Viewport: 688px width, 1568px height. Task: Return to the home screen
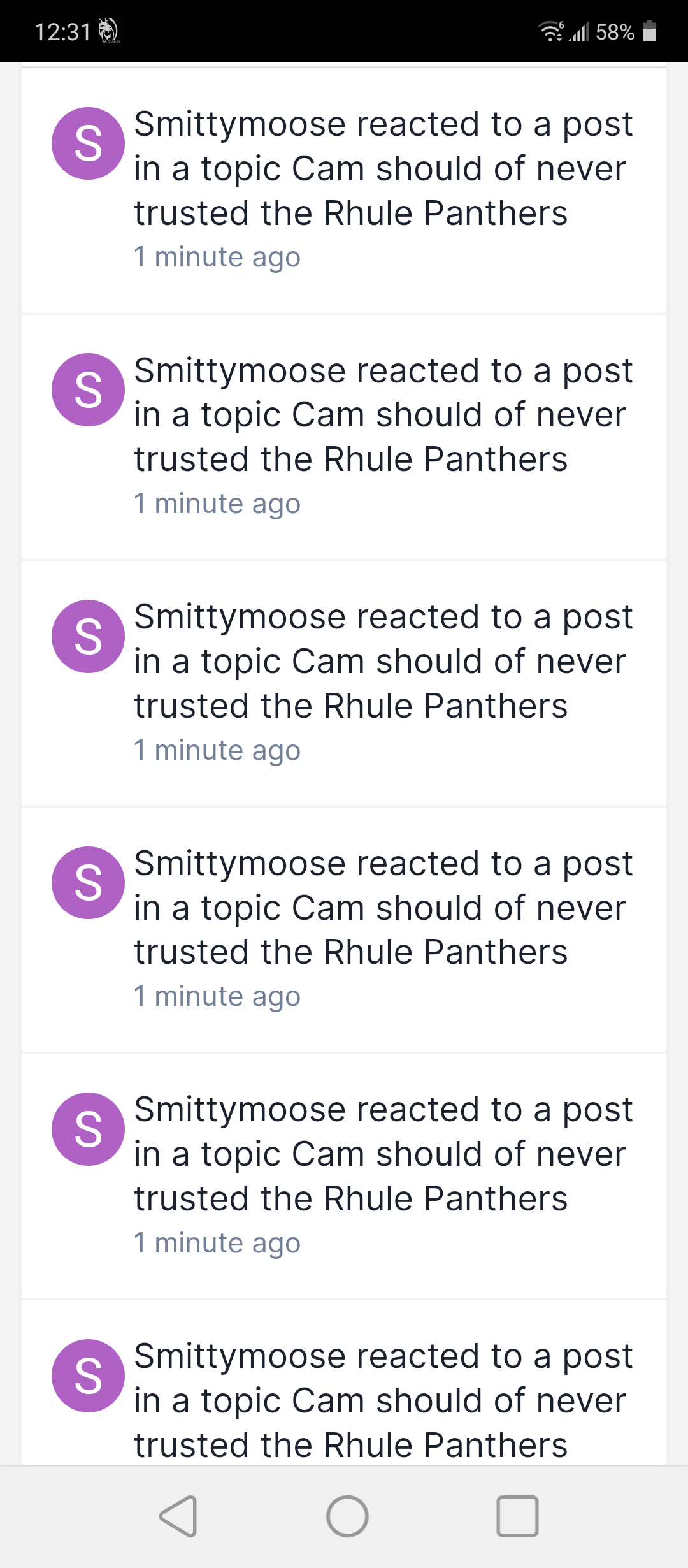347,1516
